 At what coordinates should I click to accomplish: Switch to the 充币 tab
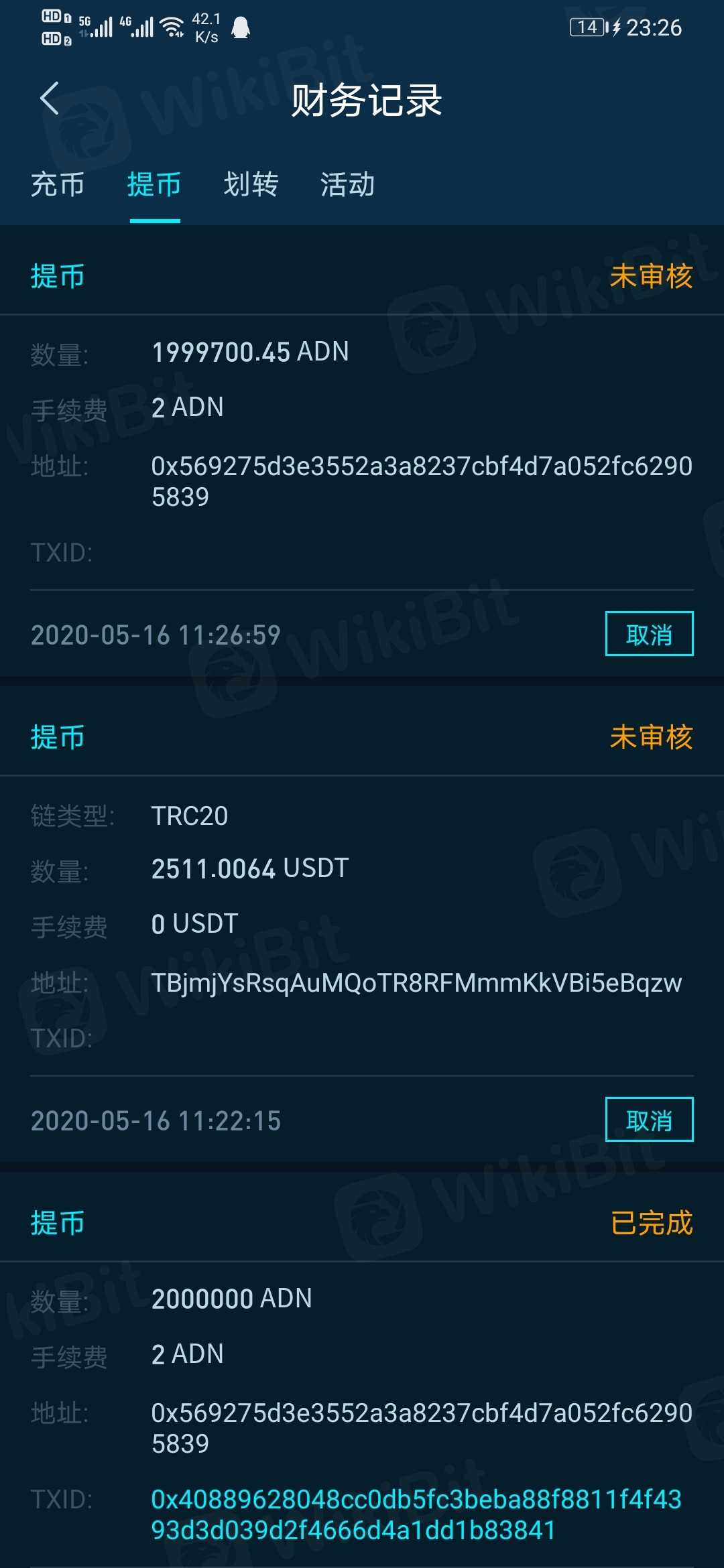tap(58, 184)
